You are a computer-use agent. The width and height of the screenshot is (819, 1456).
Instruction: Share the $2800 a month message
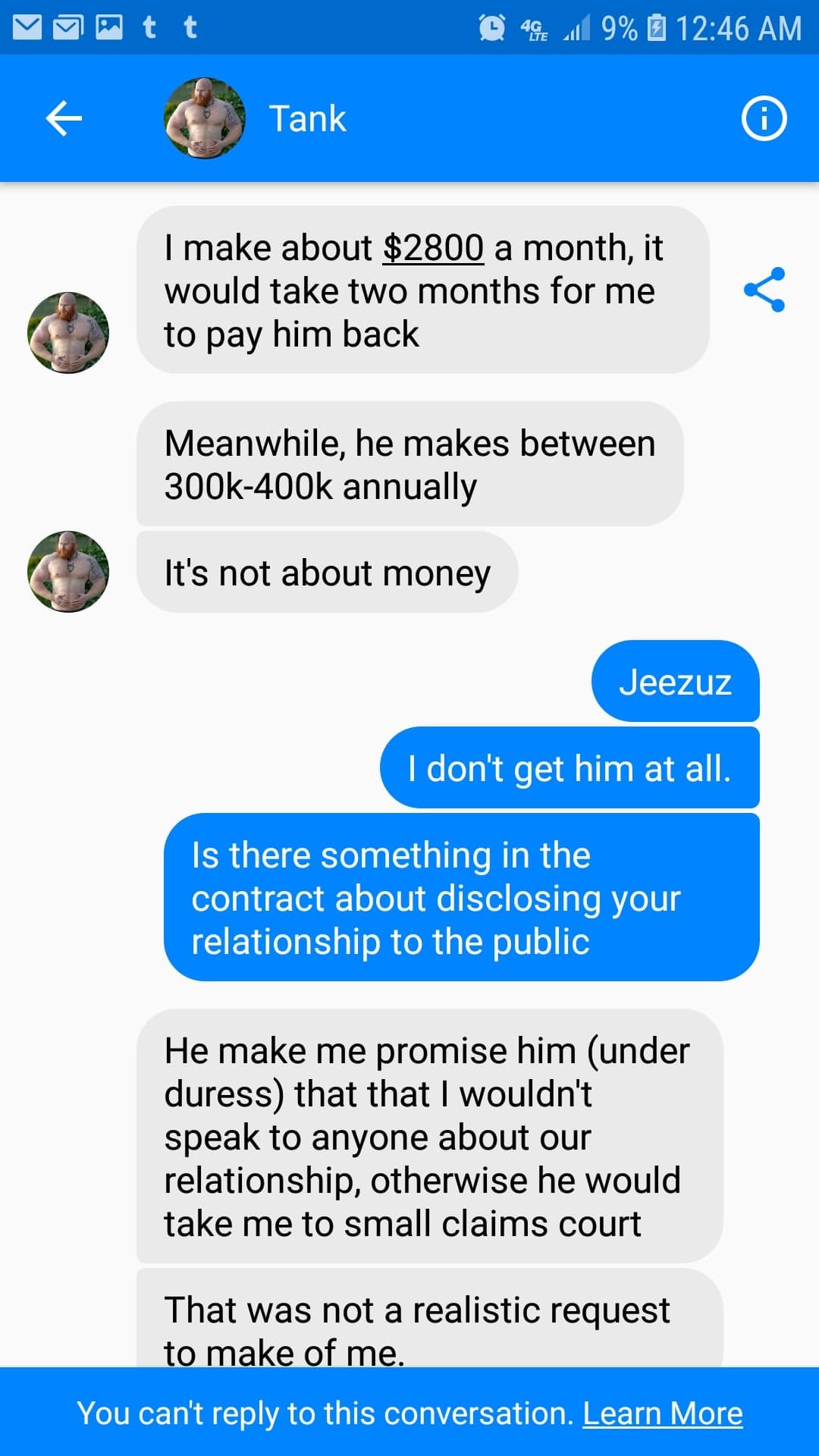764,290
